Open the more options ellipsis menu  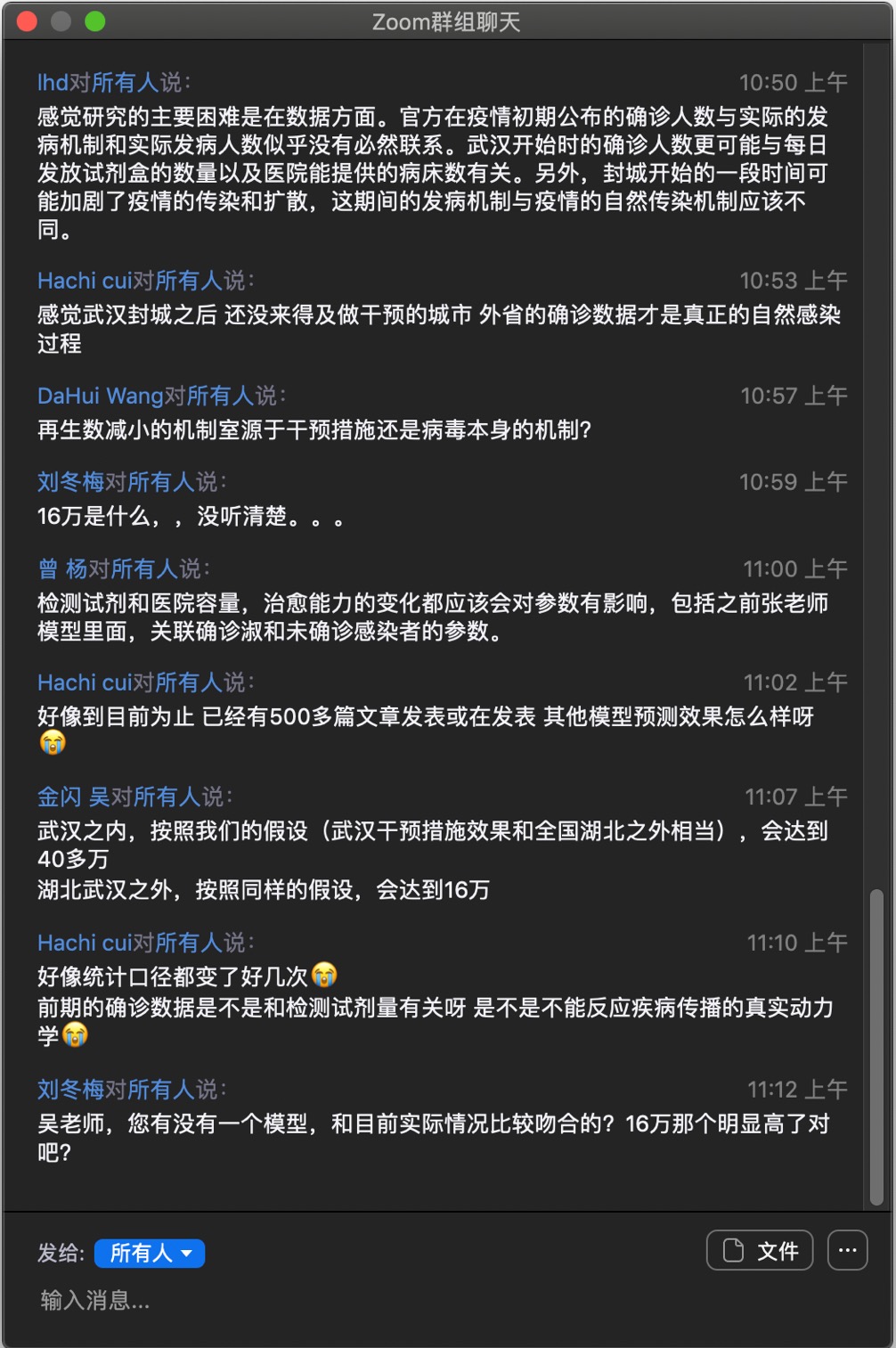coord(847,1251)
